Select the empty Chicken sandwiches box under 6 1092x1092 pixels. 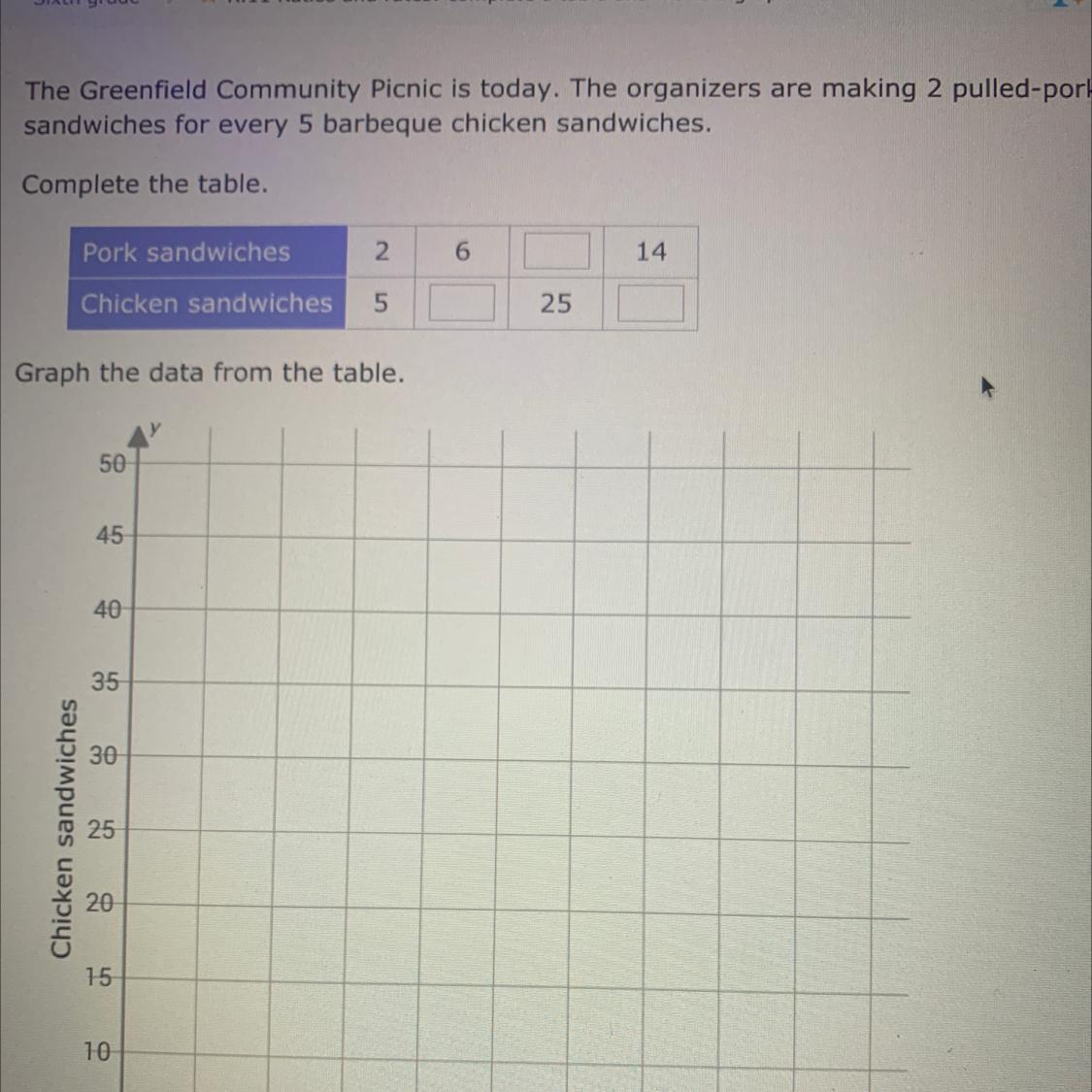tap(462, 303)
